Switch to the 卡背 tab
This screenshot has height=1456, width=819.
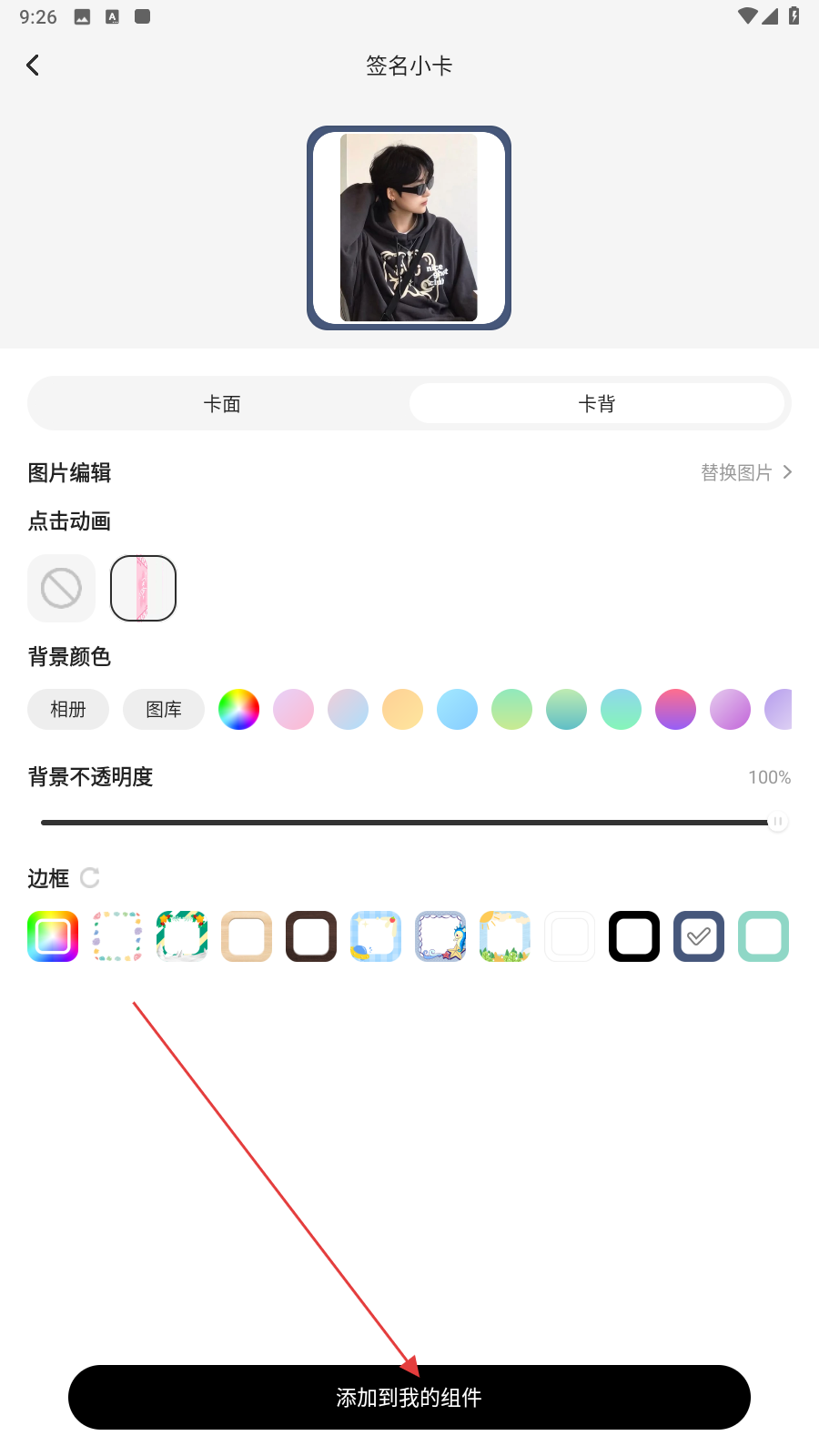pos(596,403)
